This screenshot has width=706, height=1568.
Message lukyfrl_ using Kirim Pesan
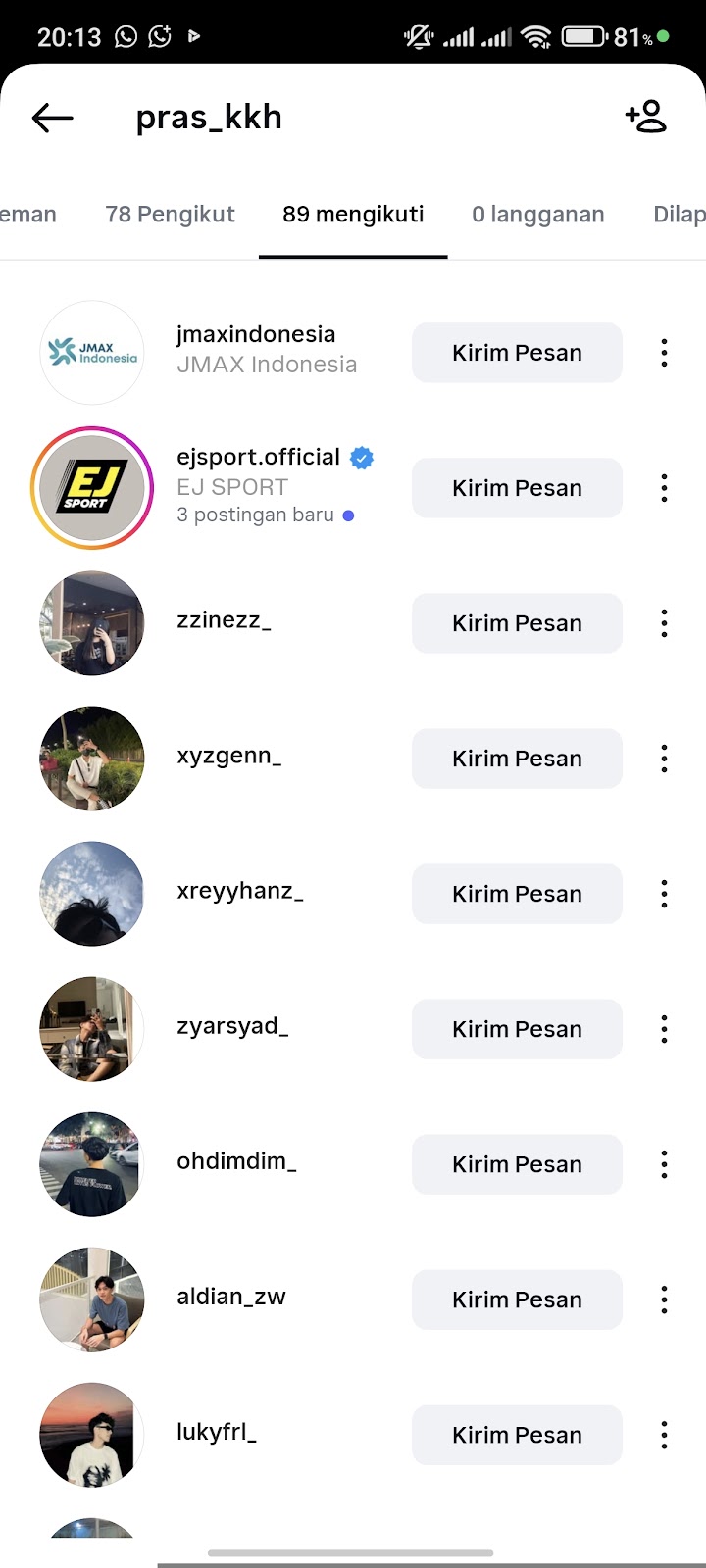click(x=517, y=1435)
